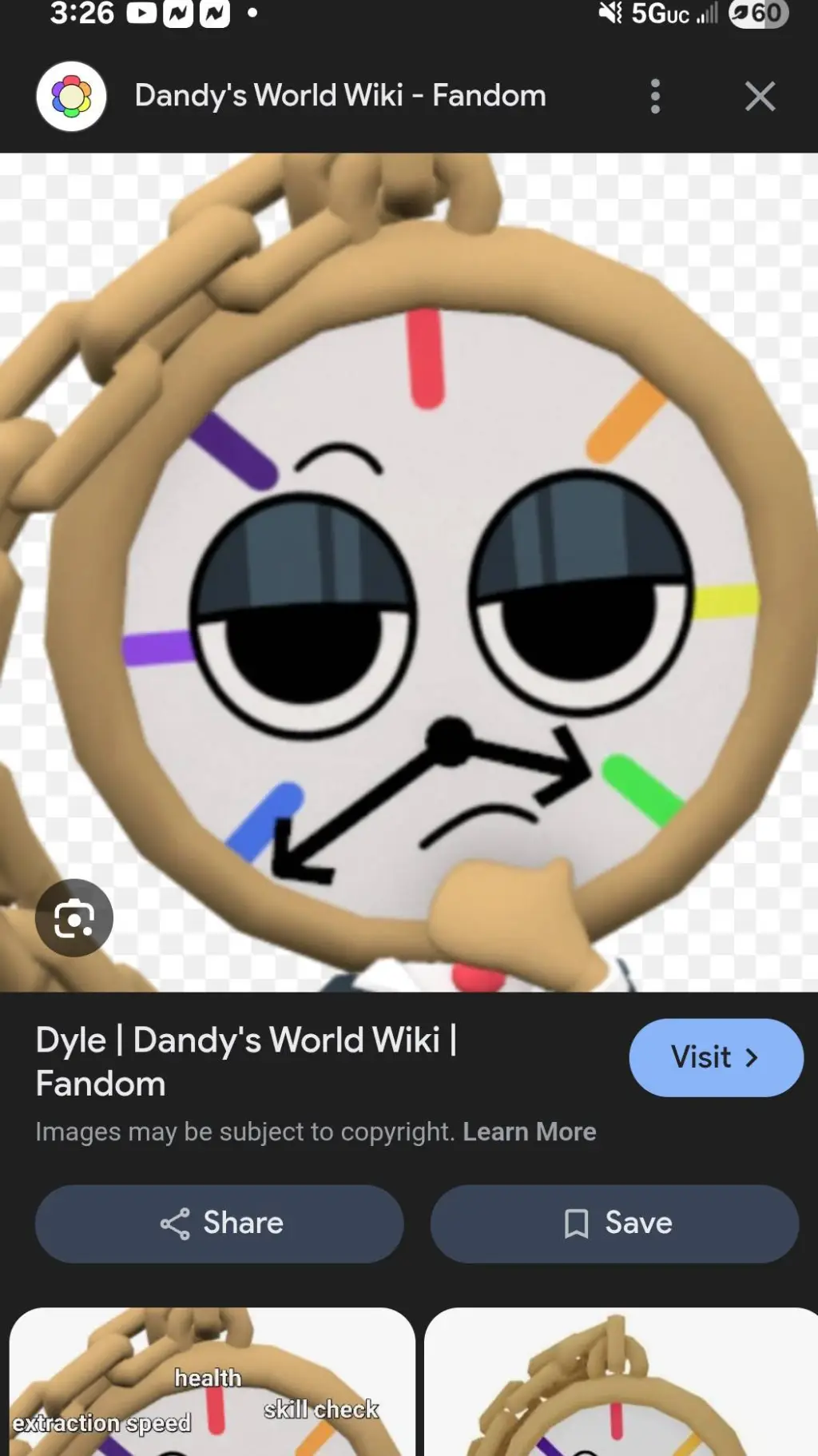Open the related image labeled health and skill check
Image resolution: width=818 pixels, height=1456 pixels.
point(212,1382)
